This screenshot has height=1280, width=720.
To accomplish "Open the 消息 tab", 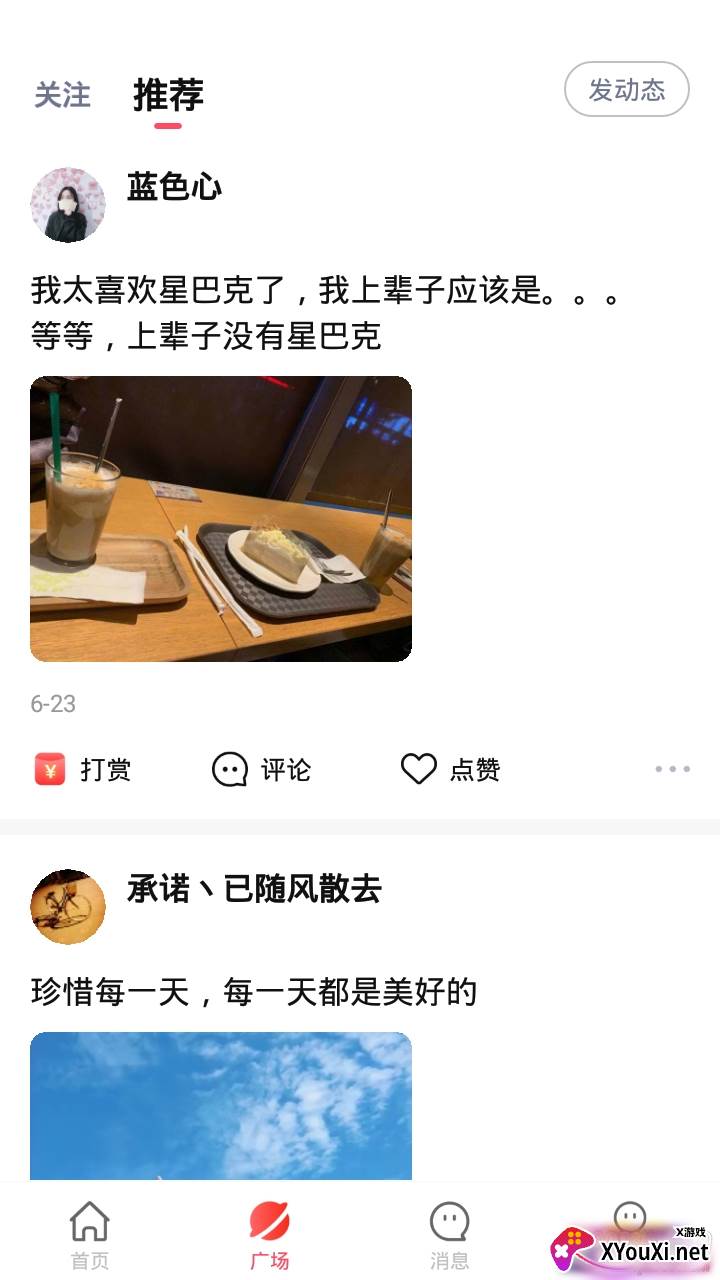I will click(x=449, y=1235).
